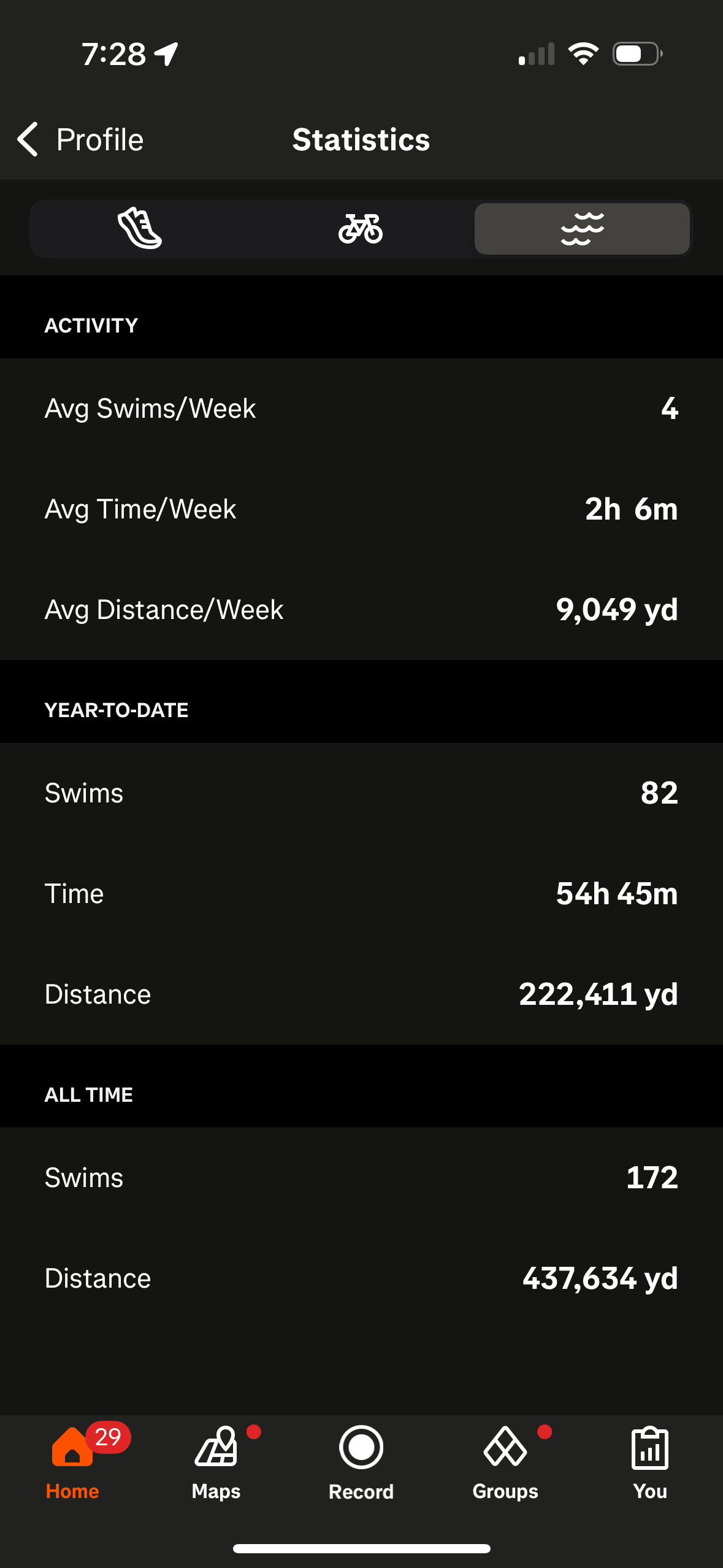Switch to cycling statistics bike tab
This screenshot has width=723, height=1568.
tap(361, 229)
